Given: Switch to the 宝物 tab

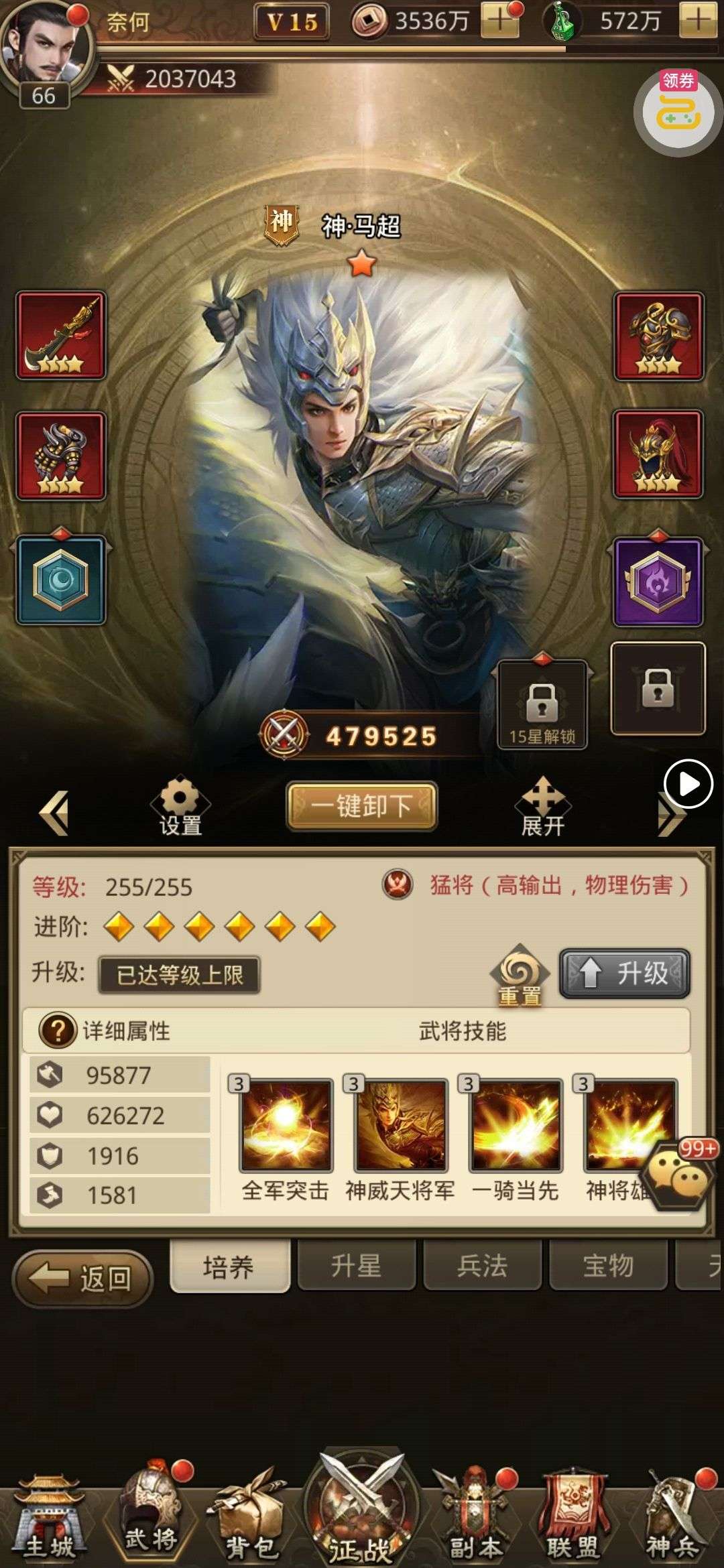Looking at the screenshot, I should click(608, 1266).
